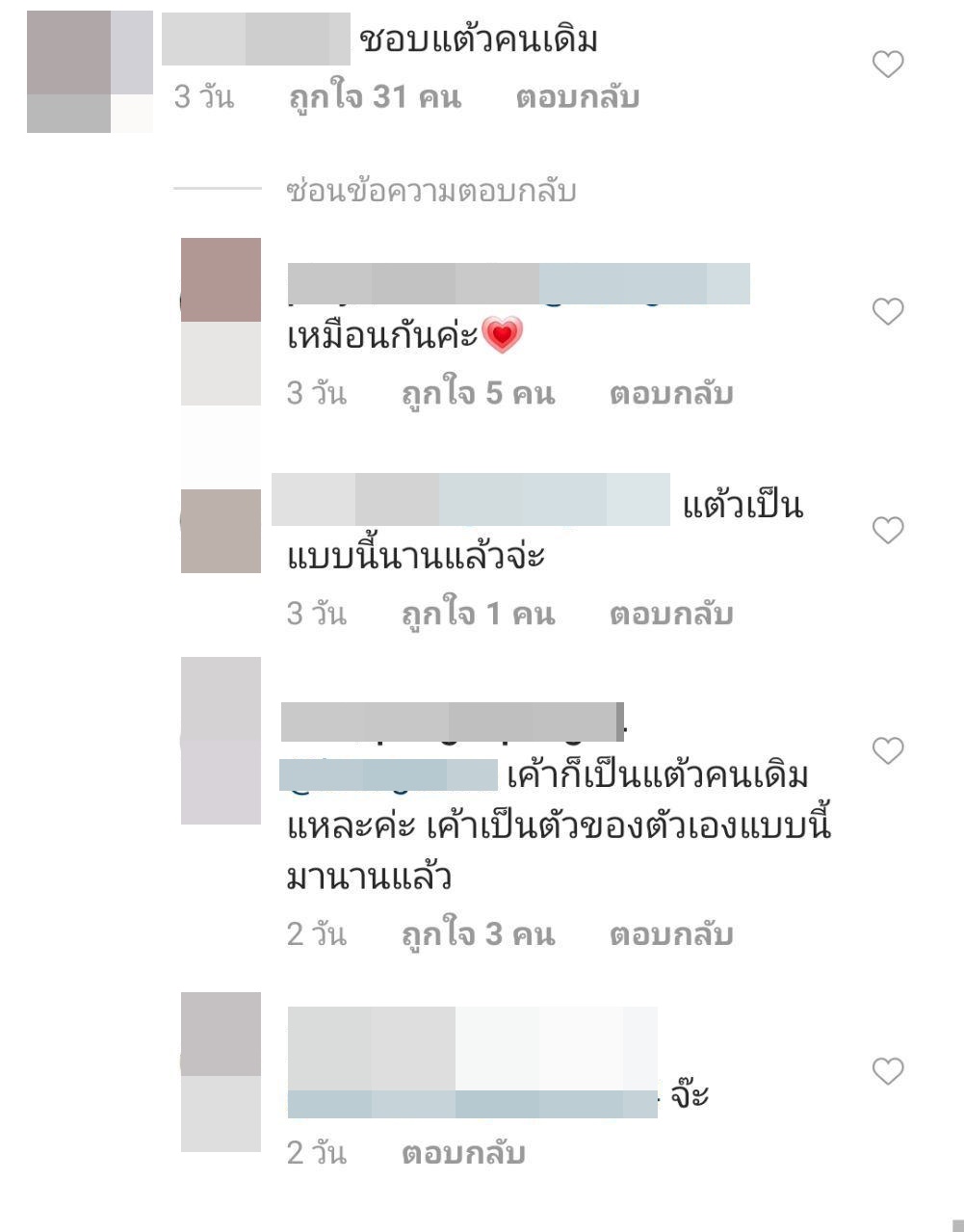Tap ตอบกลับ under 'แบบนี้นานแล้วจ่ะ'
This screenshot has width=964, height=1232.
(671, 614)
